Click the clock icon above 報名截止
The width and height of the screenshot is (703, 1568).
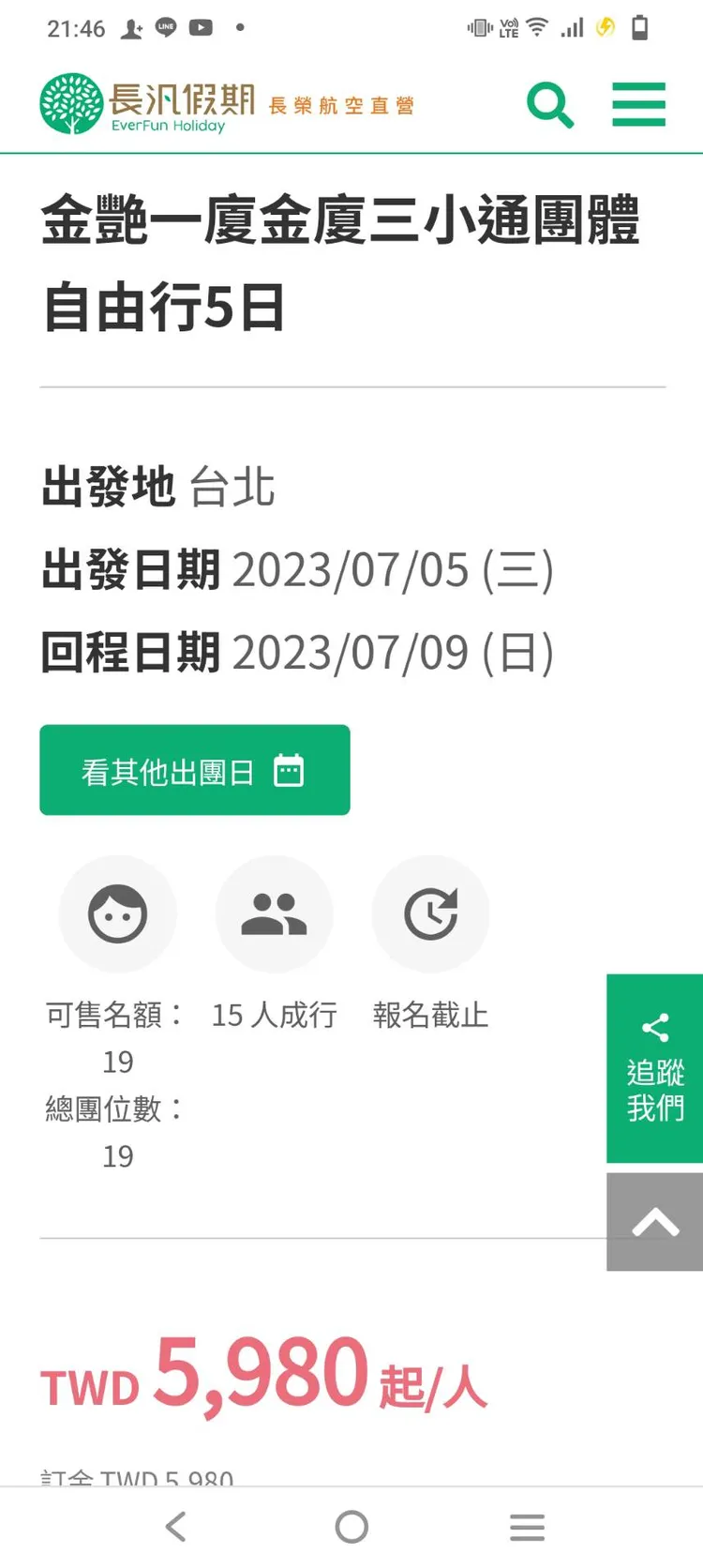coord(430,912)
